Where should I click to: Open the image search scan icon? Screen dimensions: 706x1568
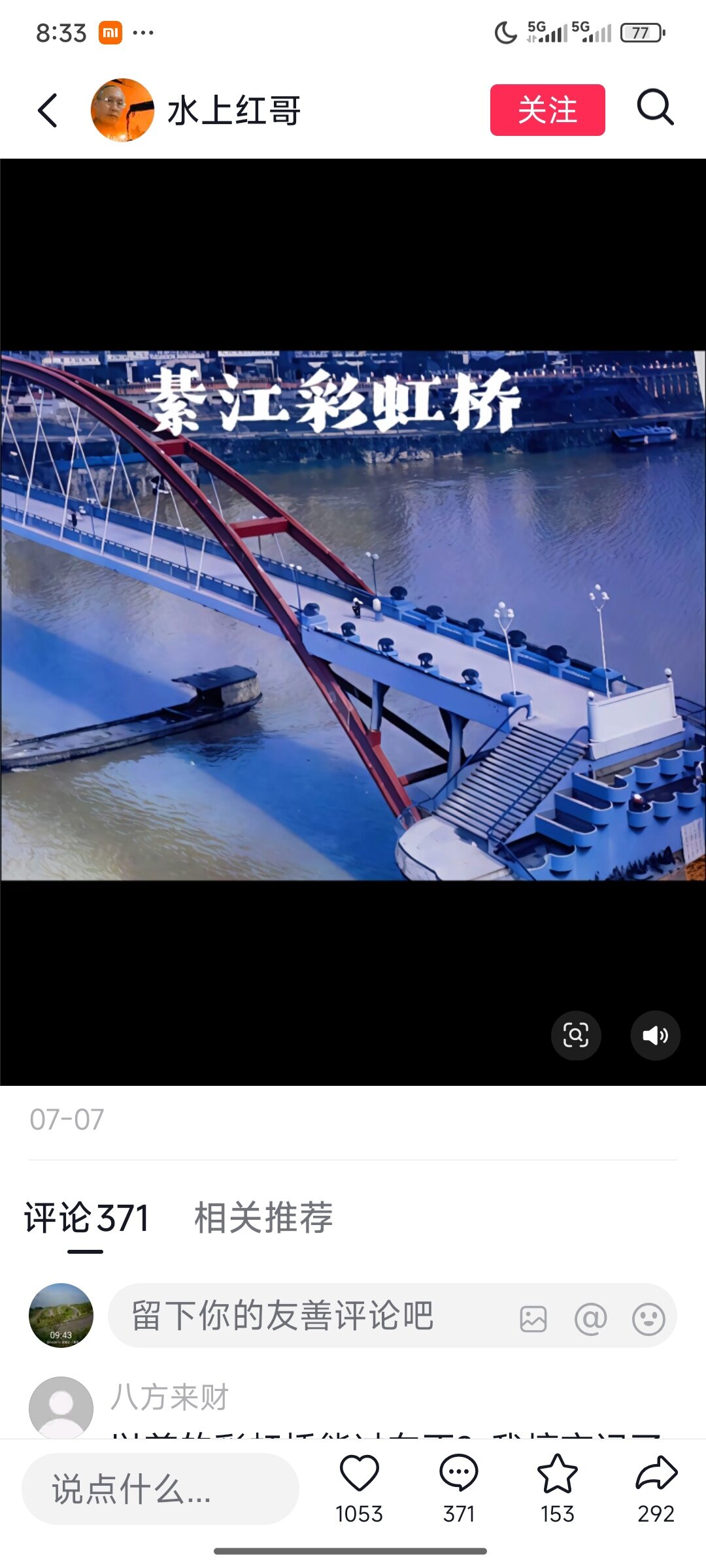pos(576,1035)
